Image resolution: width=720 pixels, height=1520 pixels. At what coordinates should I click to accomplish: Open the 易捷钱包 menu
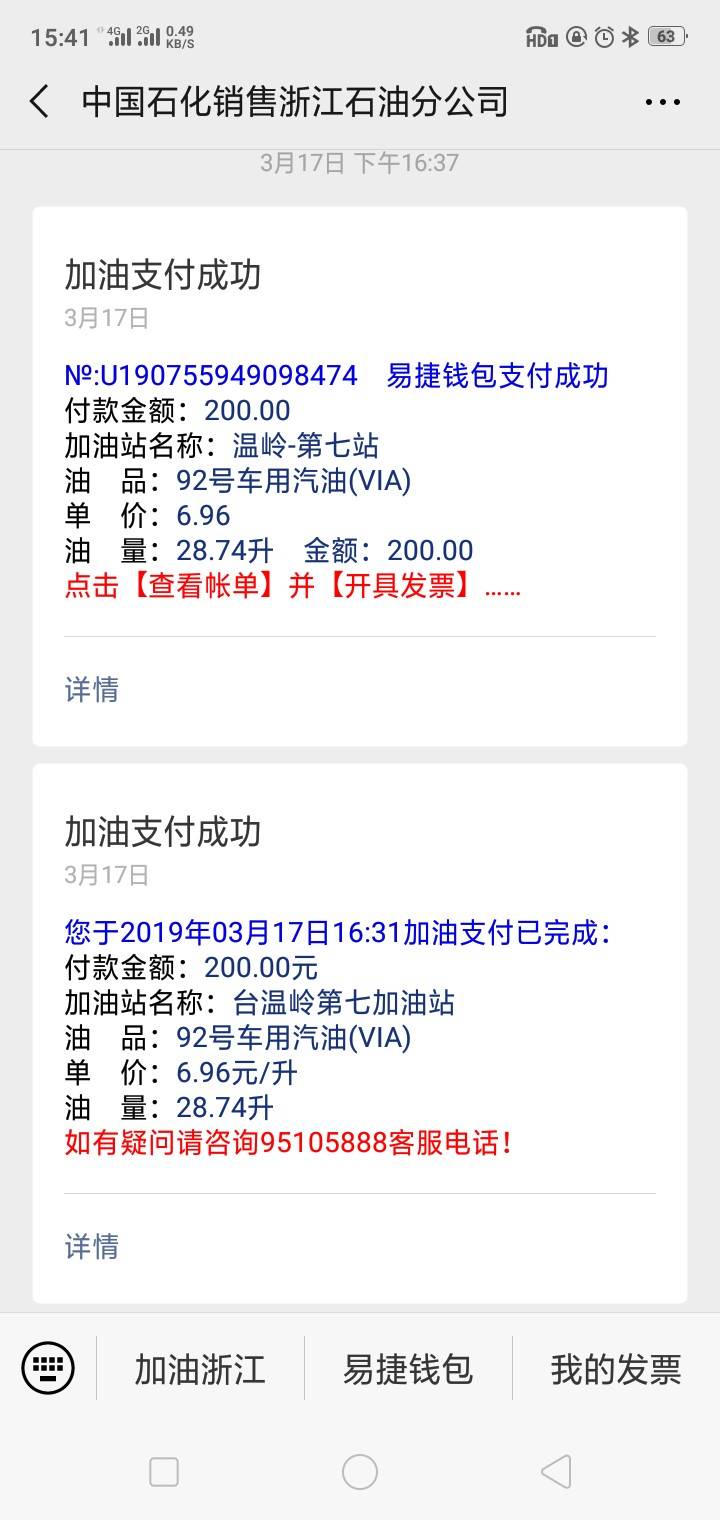(x=408, y=1369)
